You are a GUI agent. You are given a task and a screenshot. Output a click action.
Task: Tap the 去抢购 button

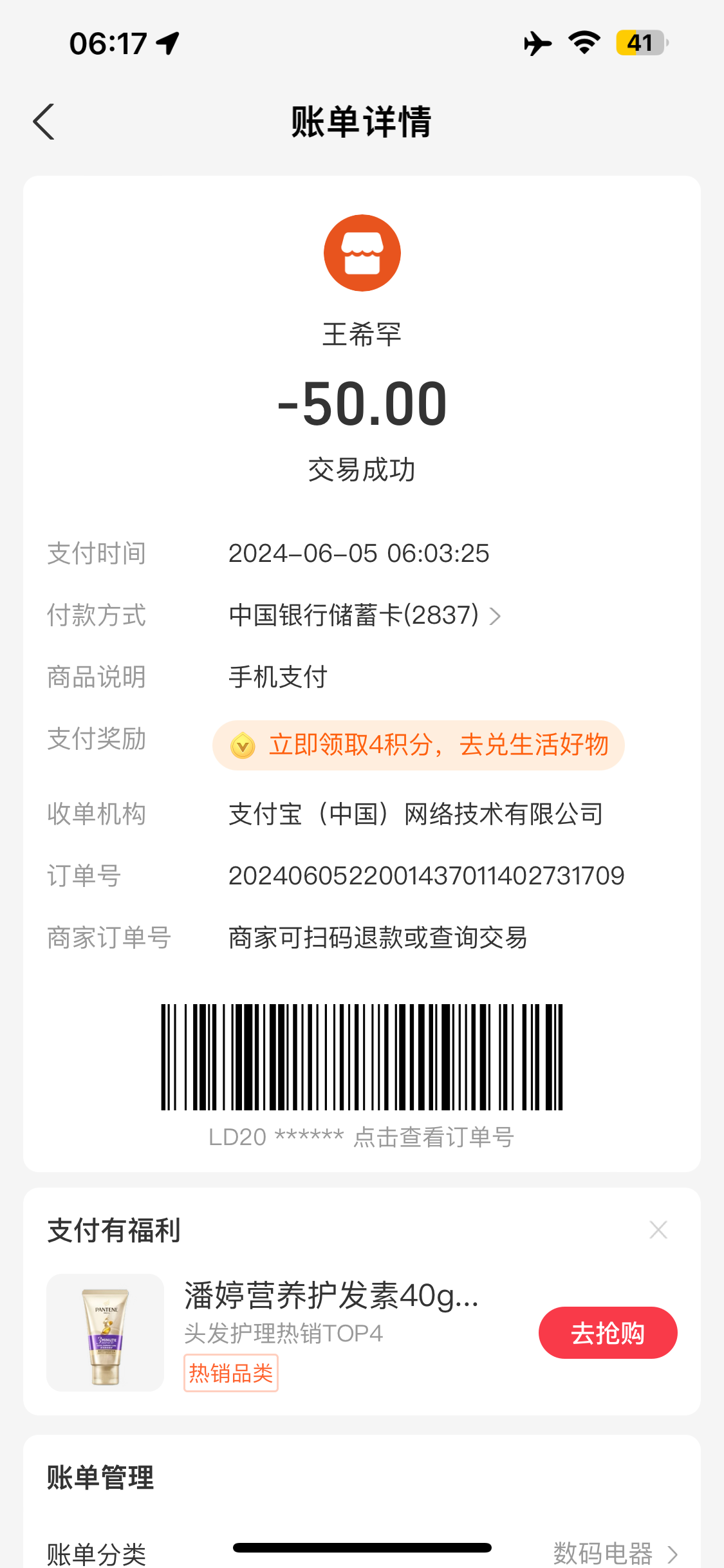click(x=608, y=1332)
